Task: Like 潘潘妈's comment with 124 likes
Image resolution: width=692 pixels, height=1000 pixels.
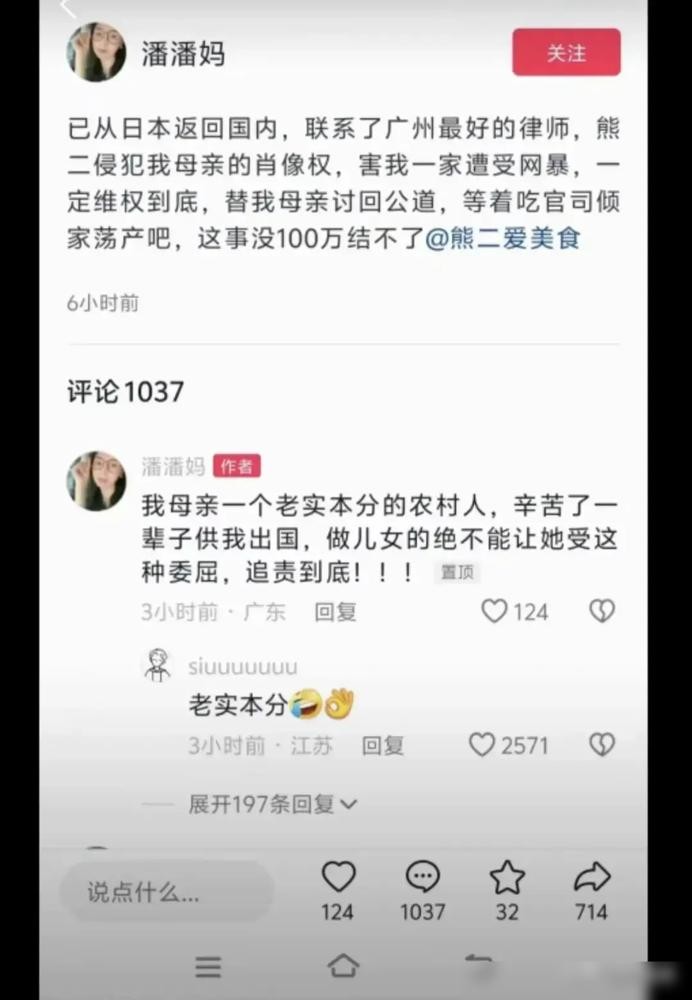Action: tap(495, 611)
